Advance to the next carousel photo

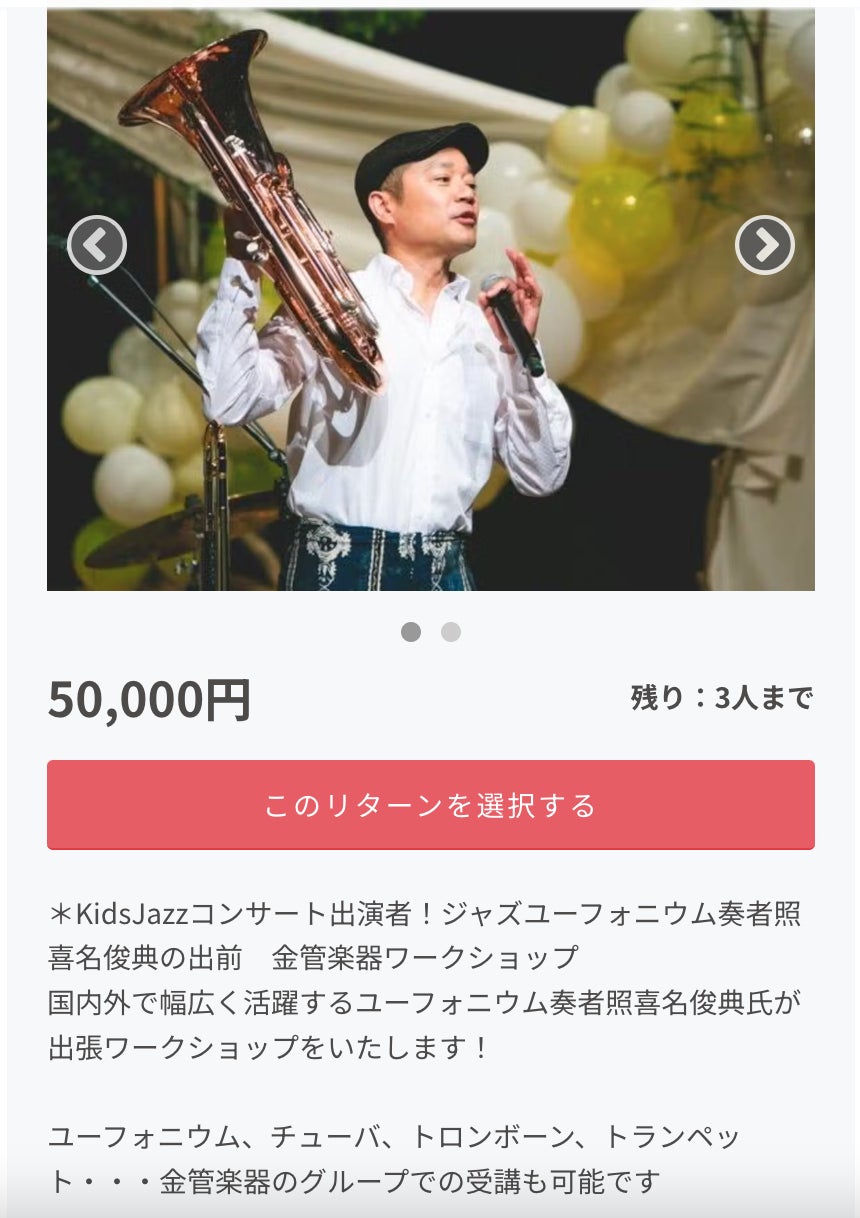765,245
